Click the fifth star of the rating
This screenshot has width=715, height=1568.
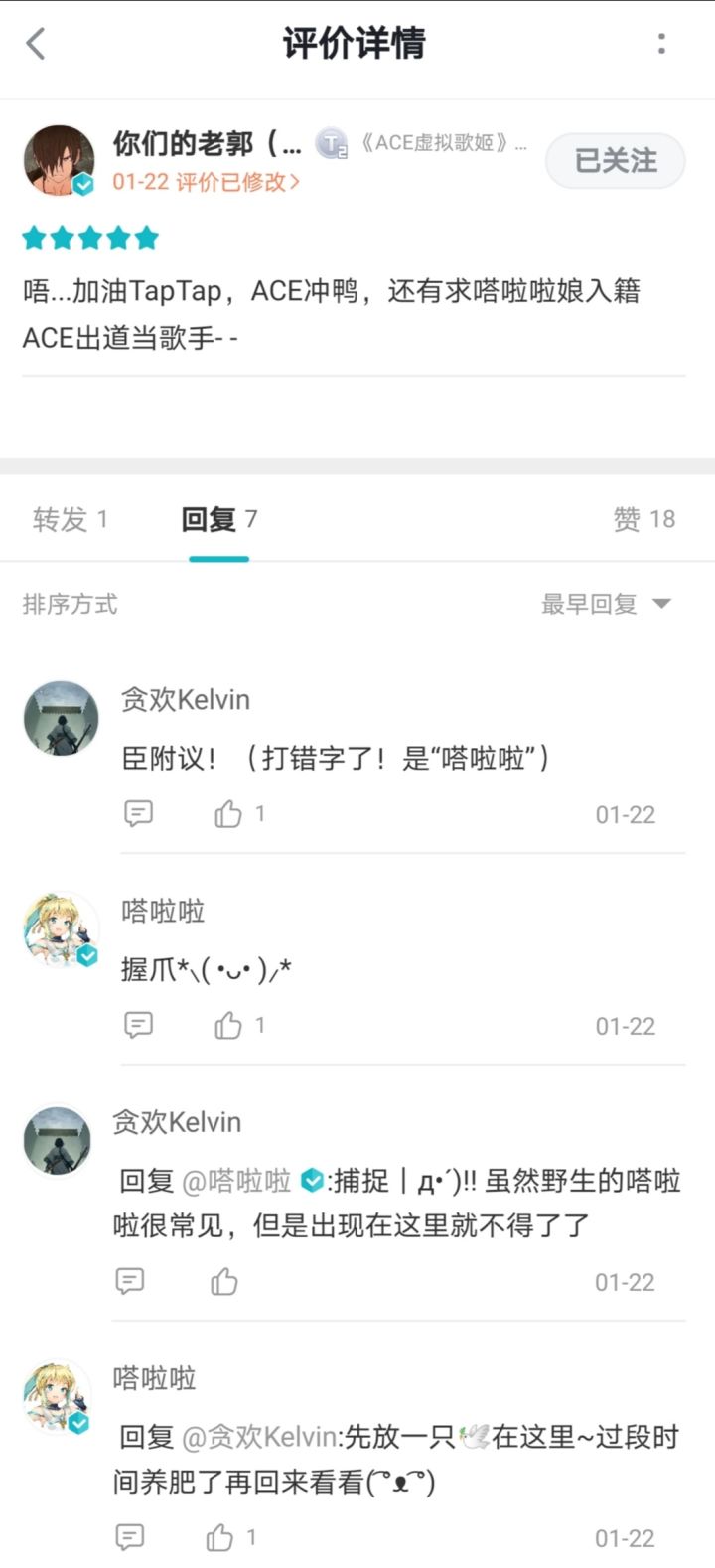(x=145, y=238)
